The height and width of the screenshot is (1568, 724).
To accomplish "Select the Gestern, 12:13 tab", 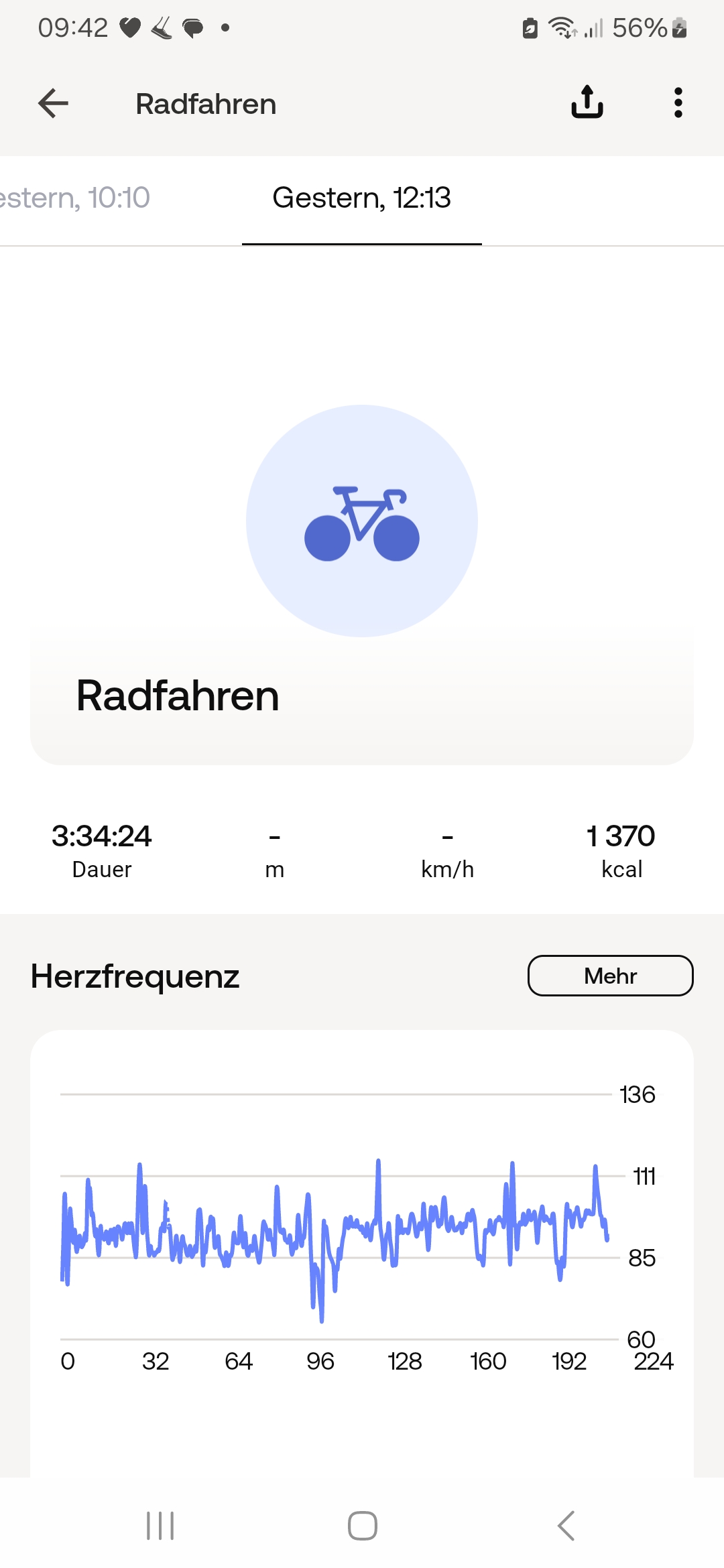I will pos(362,198).
